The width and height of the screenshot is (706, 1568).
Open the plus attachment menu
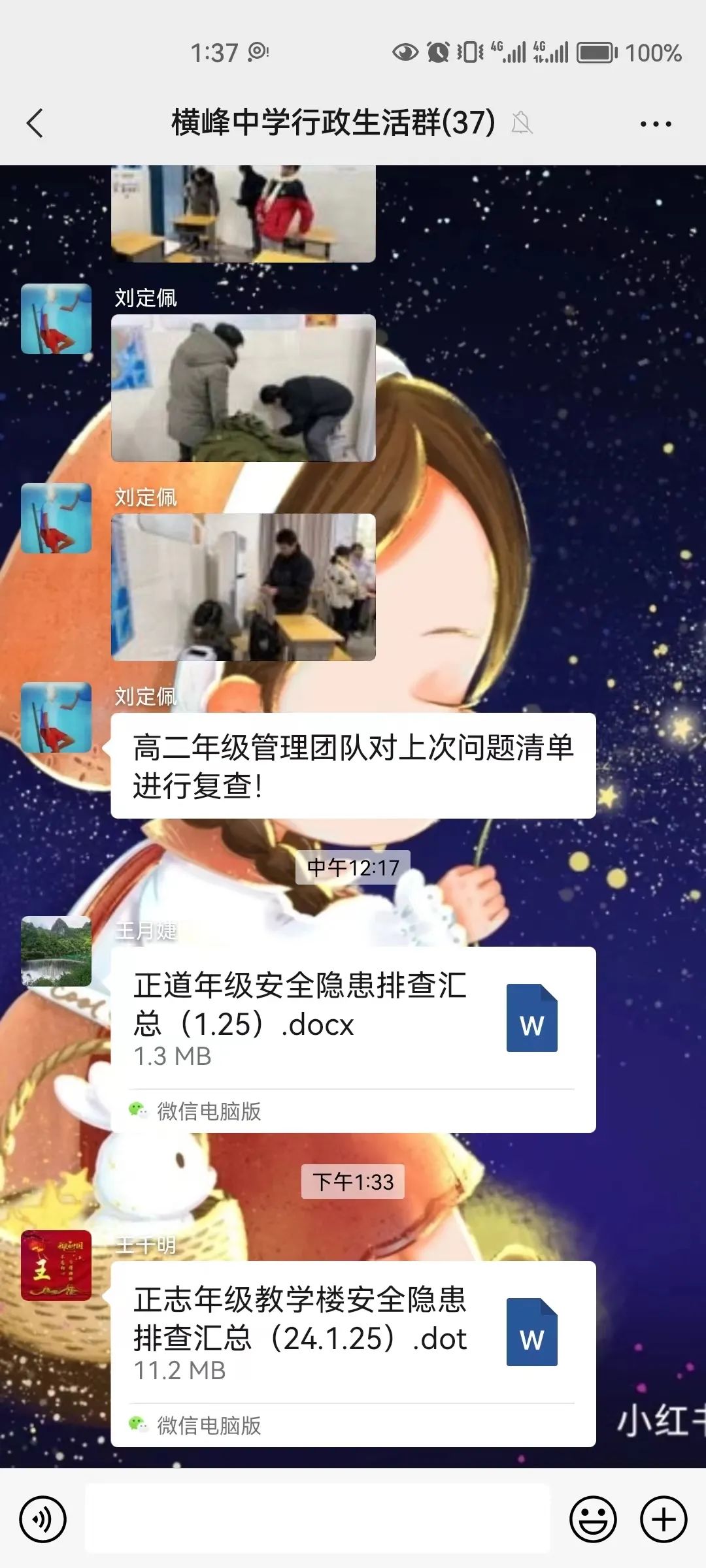click(663, 1519)
